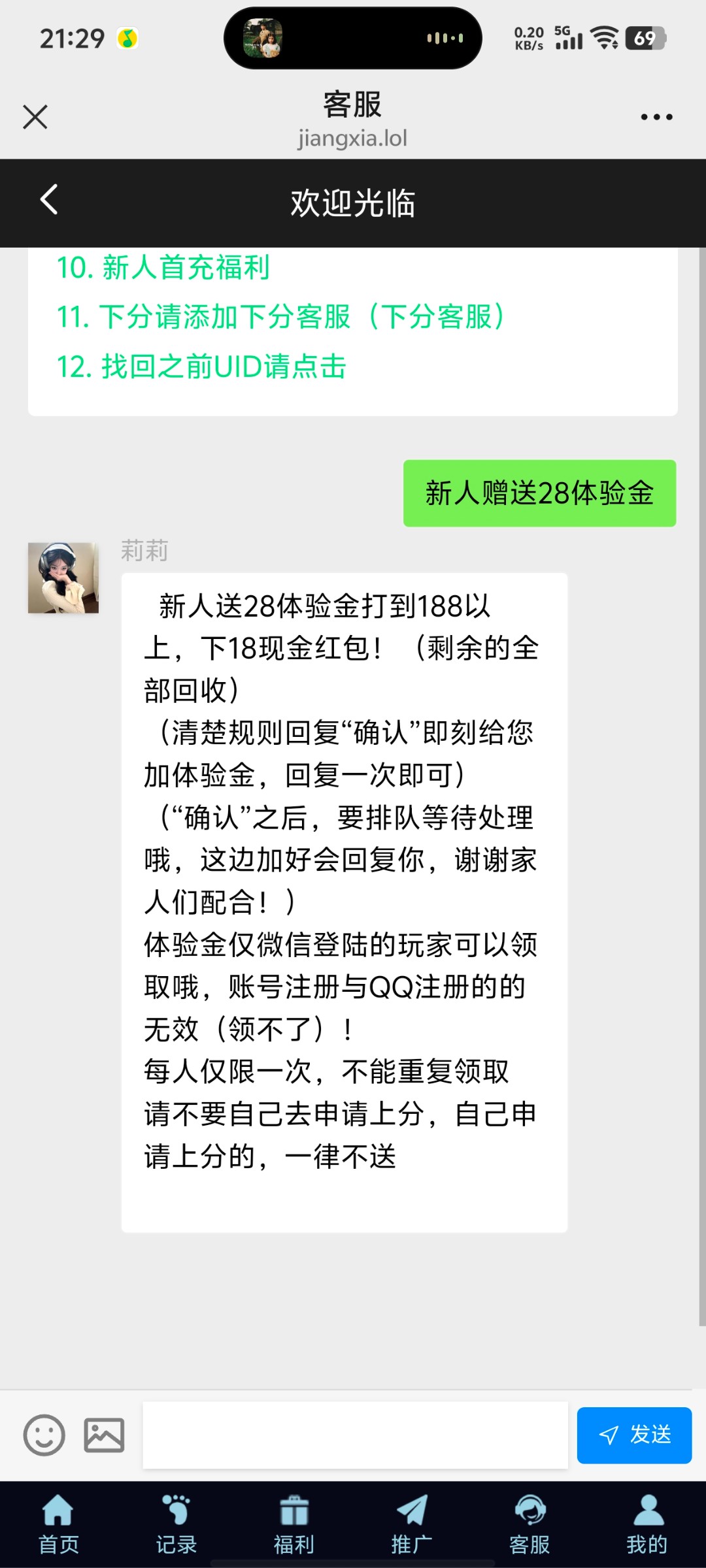Switch to the 记录 tab
706x1568 pixels.
click(x=176, y=1524)
